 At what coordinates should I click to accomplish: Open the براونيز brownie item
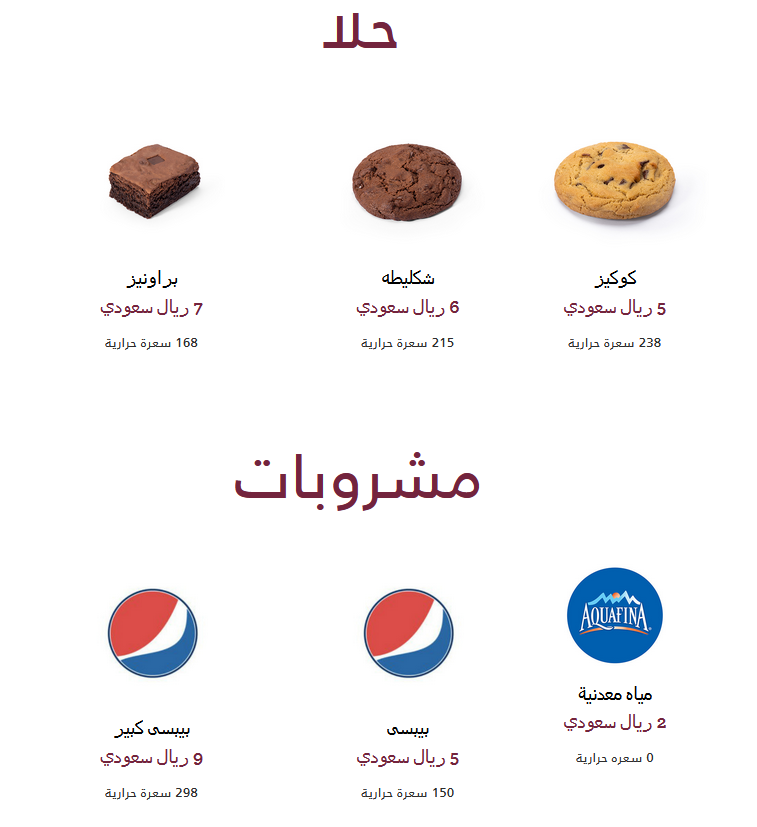[x=153, y=182]
